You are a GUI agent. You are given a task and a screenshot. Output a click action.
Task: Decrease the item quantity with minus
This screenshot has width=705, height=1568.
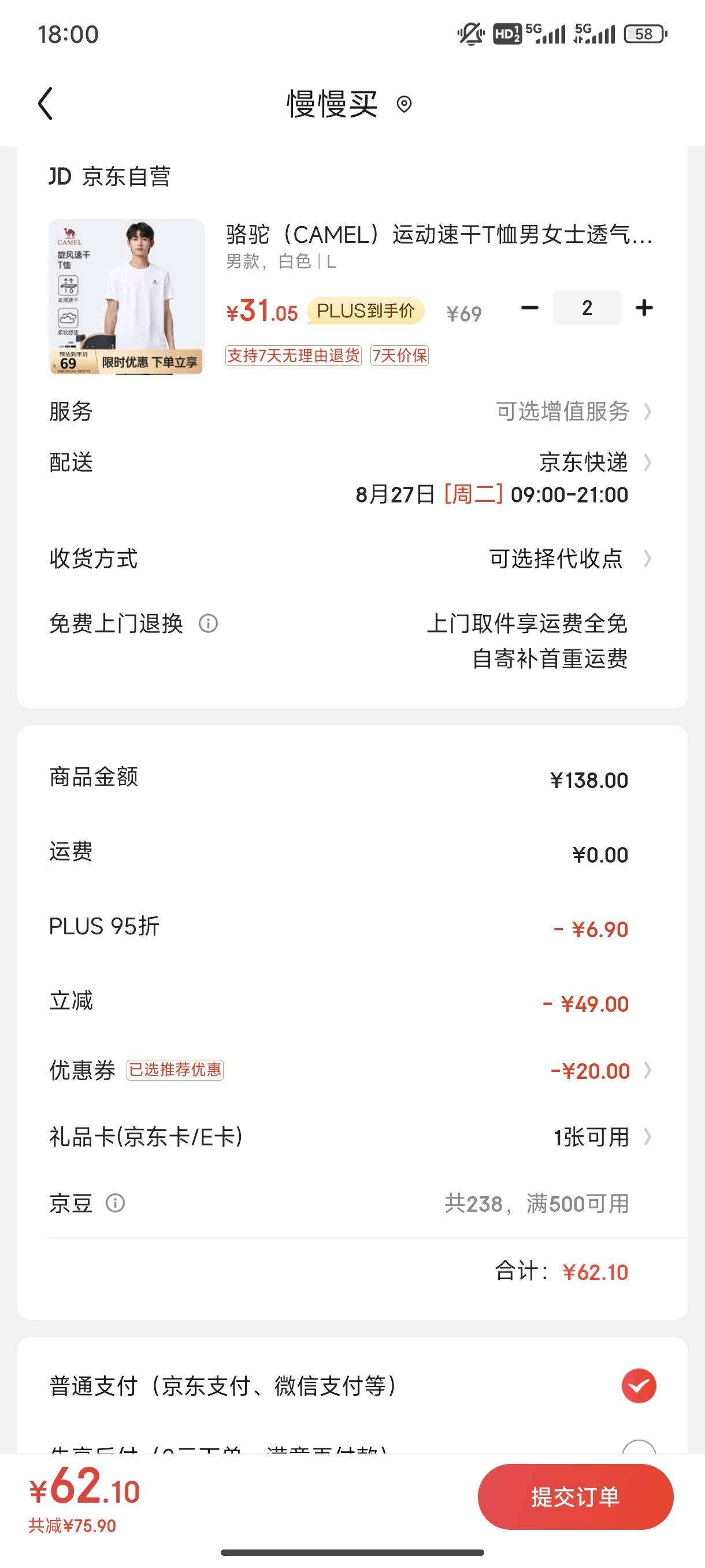pyautogui.click(x=530, y=308)
